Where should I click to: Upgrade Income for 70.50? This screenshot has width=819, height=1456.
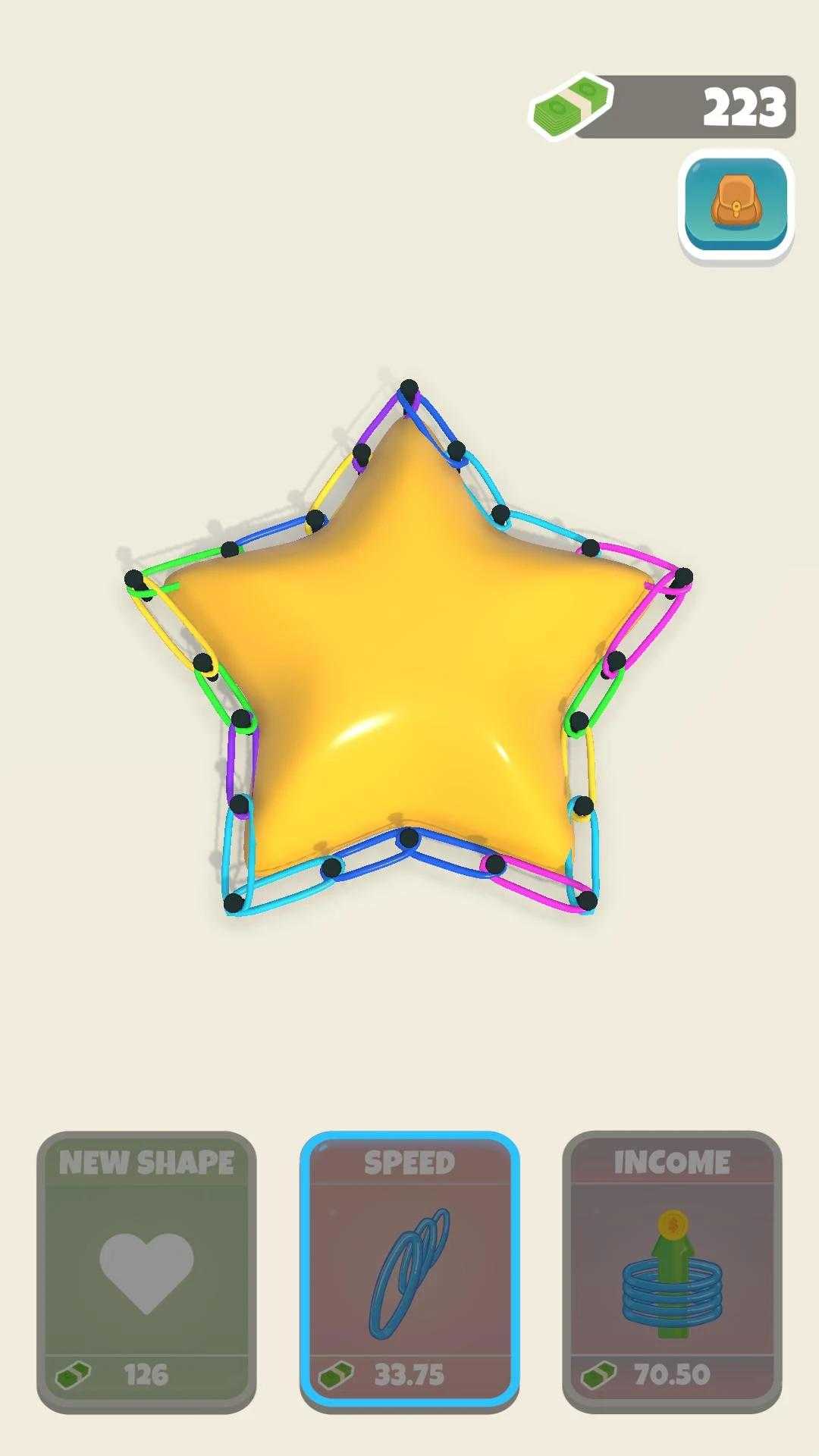pos(672,1270)
